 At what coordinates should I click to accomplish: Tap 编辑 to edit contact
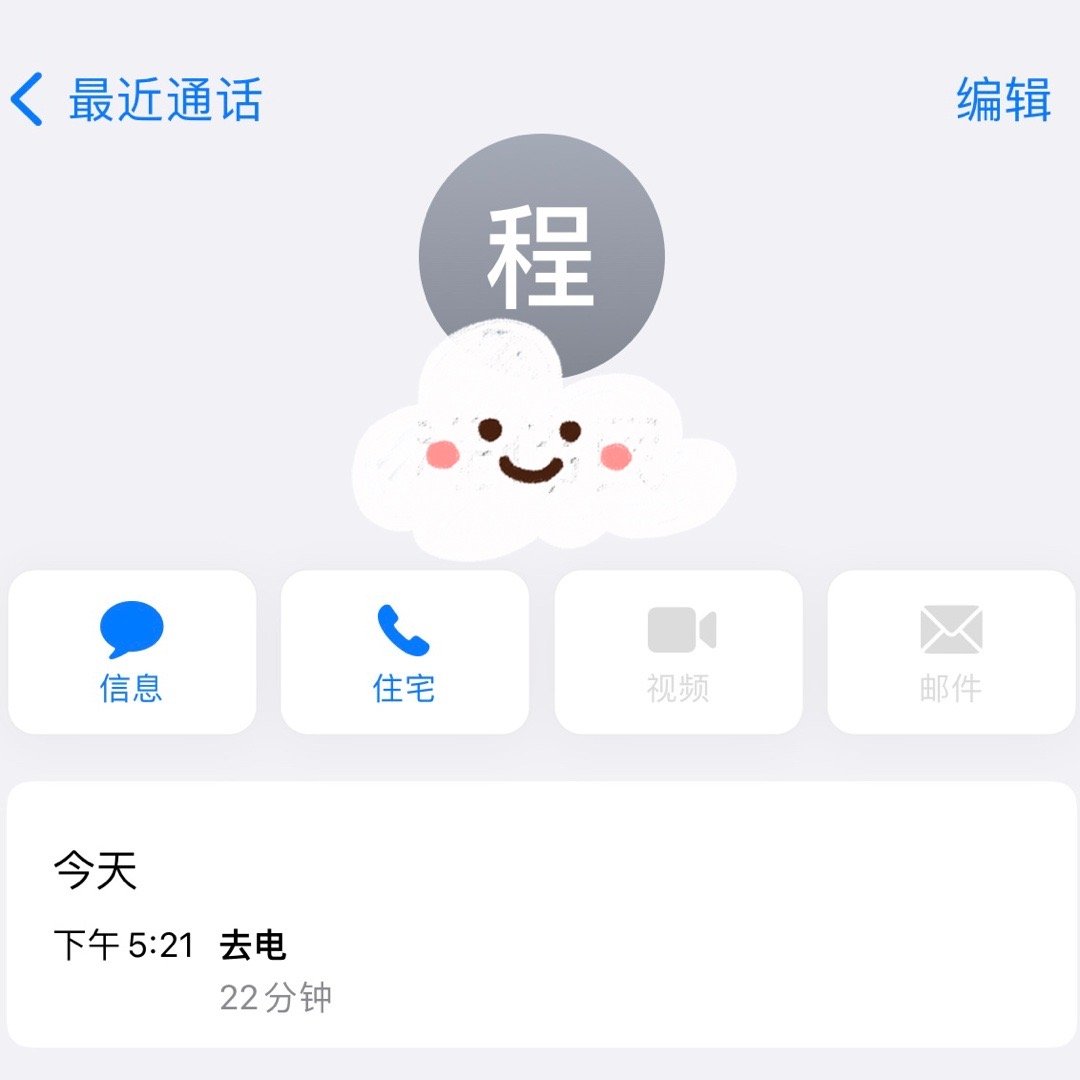tap(1003, 100)
